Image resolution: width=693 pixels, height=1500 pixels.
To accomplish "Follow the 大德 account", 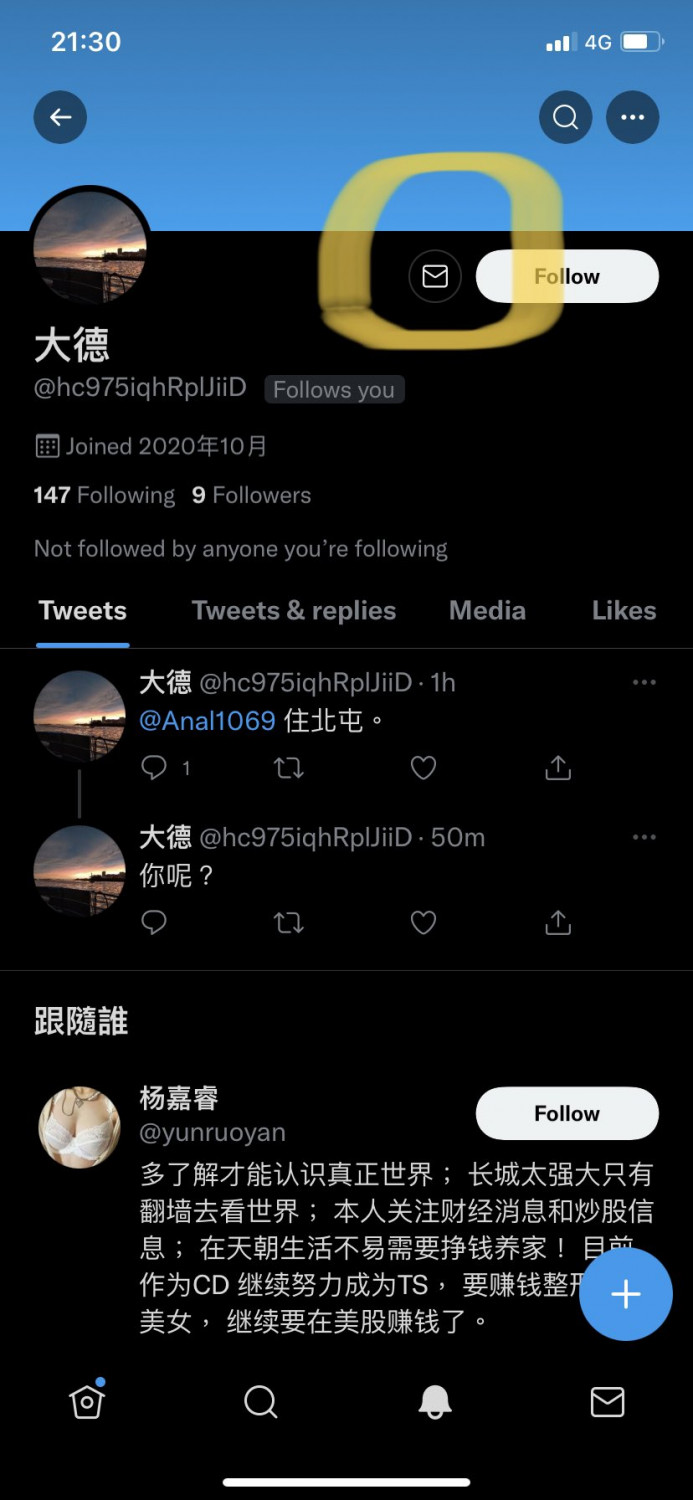I will pyautogui.click(x=567, y=276).
